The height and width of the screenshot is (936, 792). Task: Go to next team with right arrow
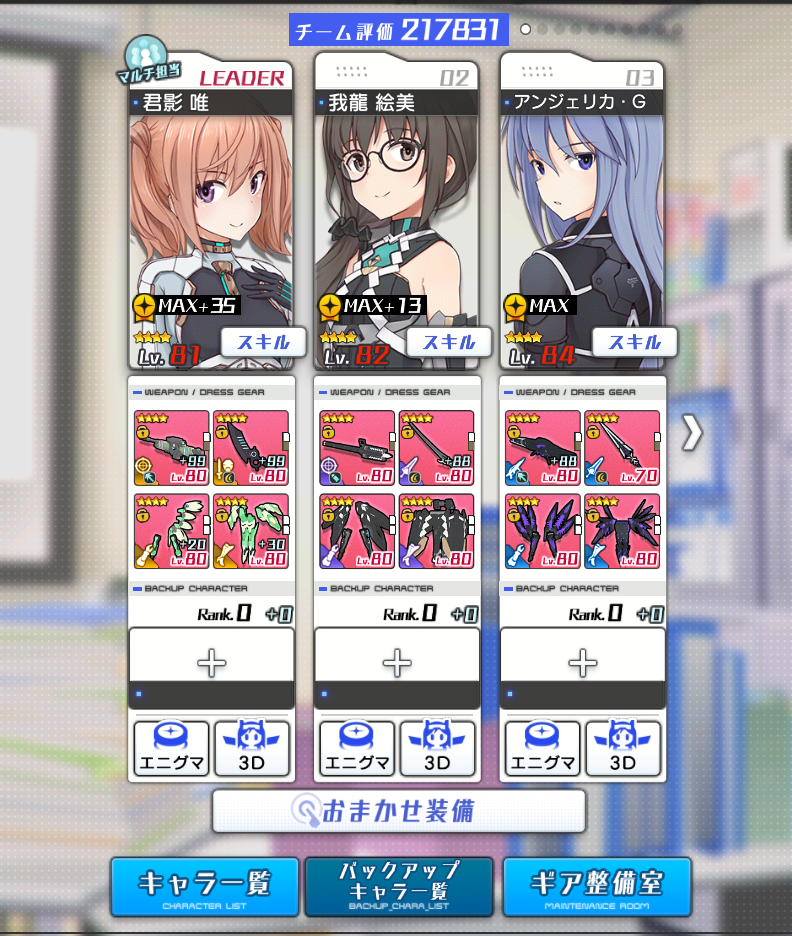[x=692, y=433]
